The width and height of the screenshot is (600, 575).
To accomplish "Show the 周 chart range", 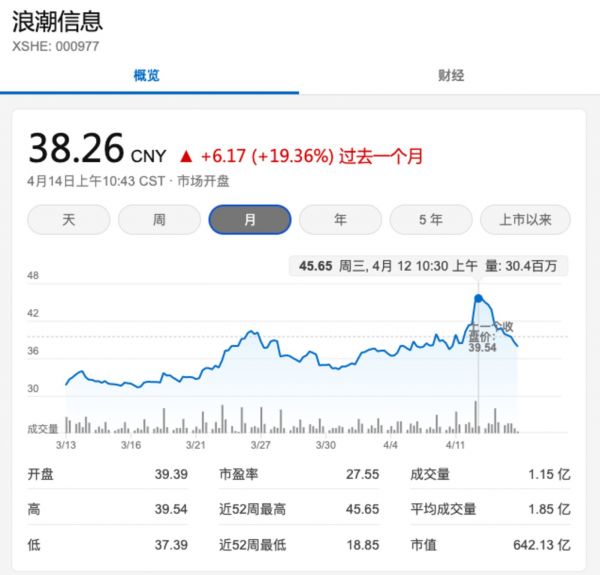I will click(159, 220).
